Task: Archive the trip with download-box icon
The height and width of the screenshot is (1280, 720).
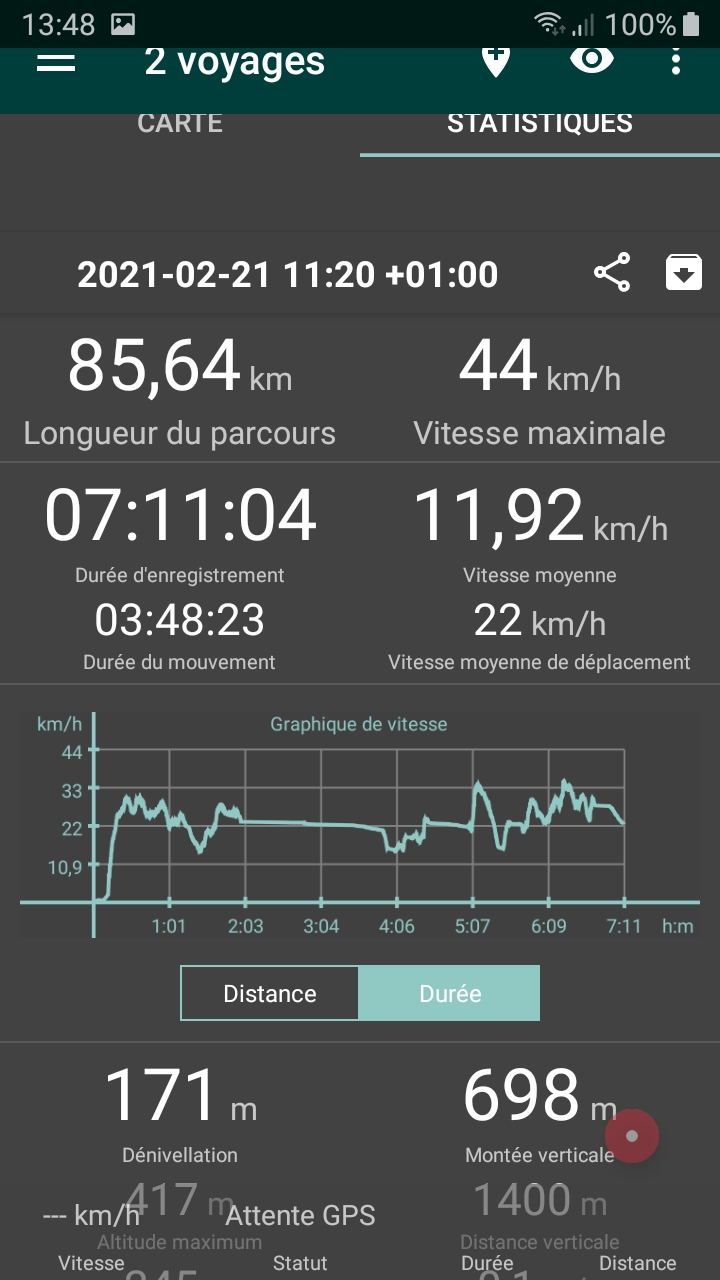Action: click(684, 272)
